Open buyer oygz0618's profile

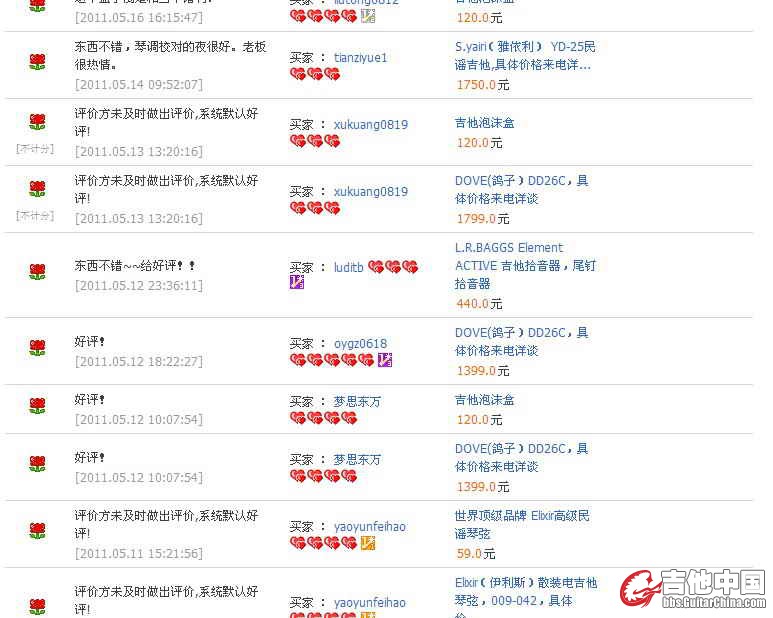pos(360,344)
